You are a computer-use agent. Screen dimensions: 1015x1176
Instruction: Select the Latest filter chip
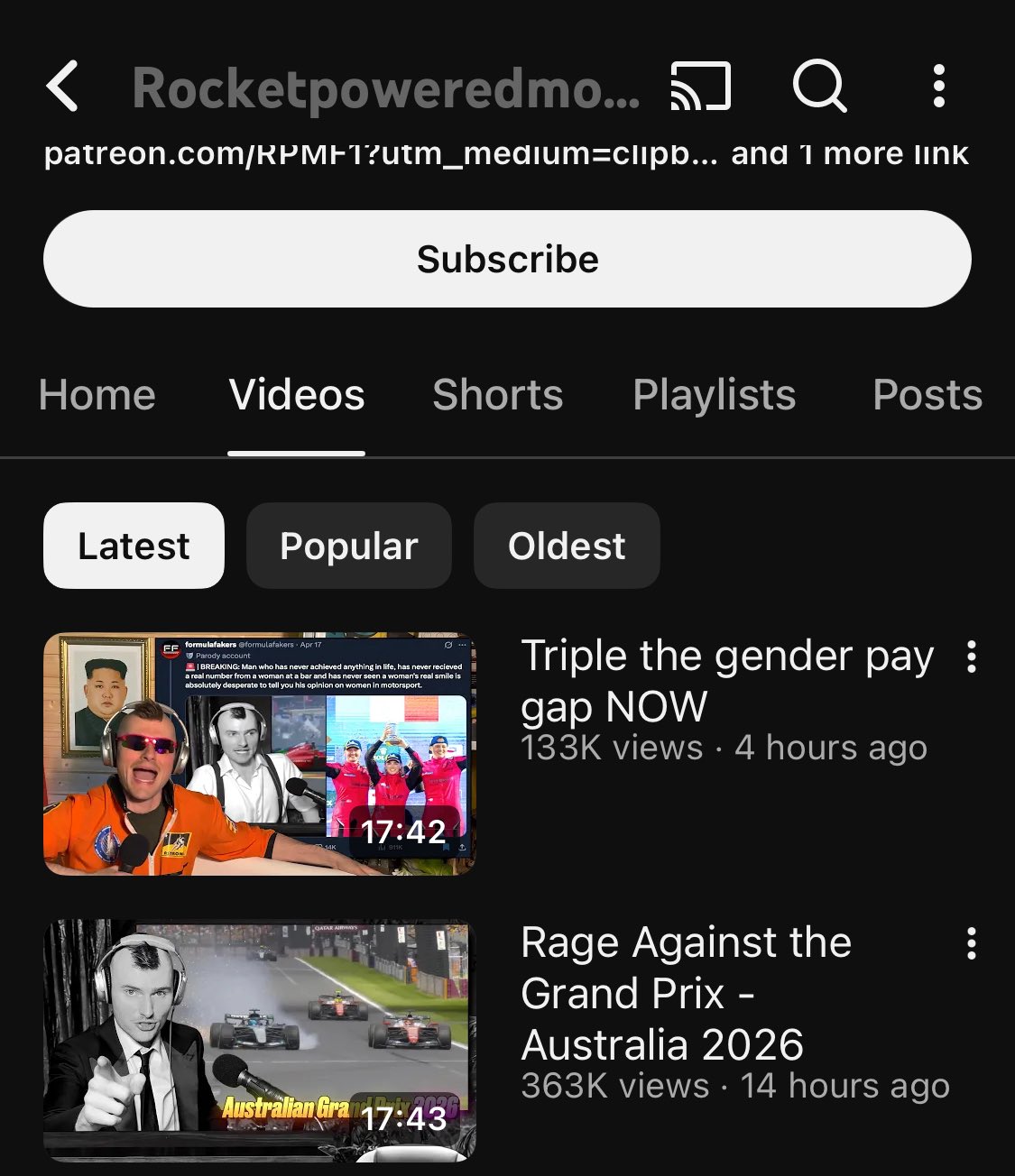[x=134, y=546]
